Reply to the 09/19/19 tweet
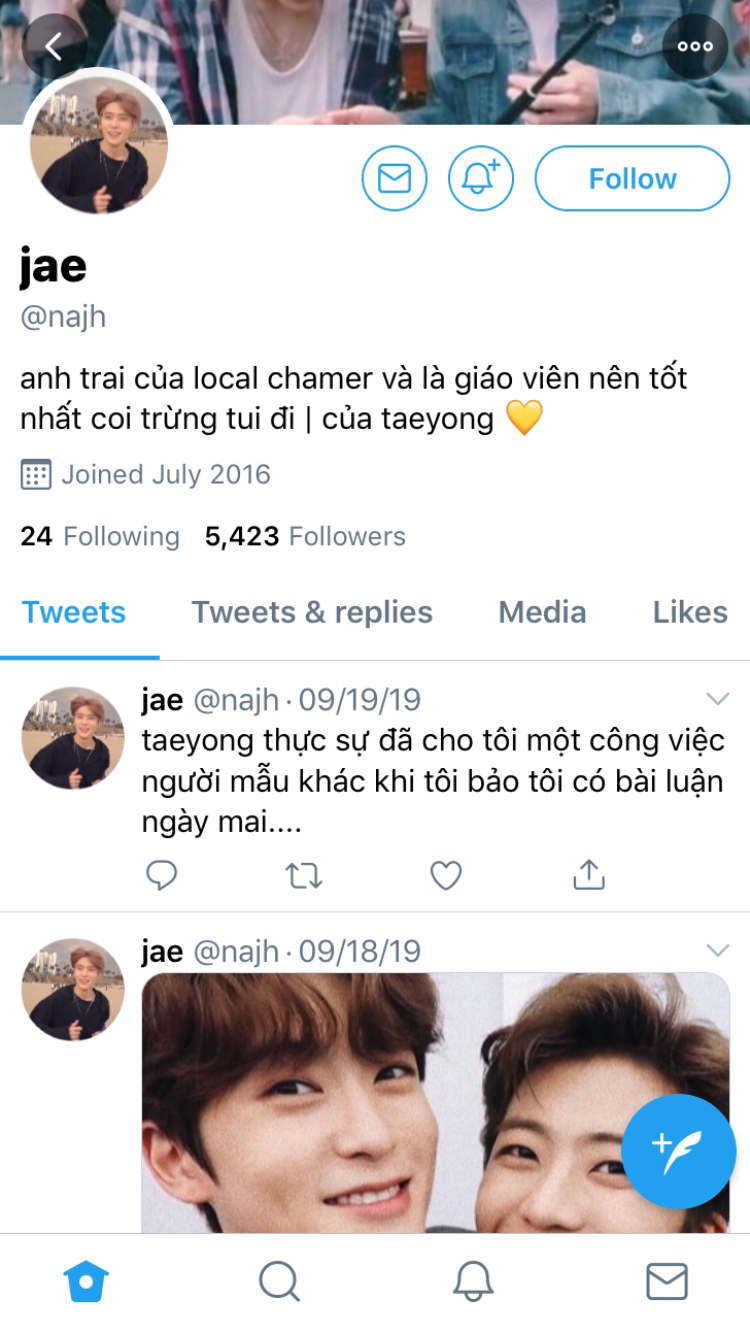This screenshot has width=750, height=1334. pos(162,876)
